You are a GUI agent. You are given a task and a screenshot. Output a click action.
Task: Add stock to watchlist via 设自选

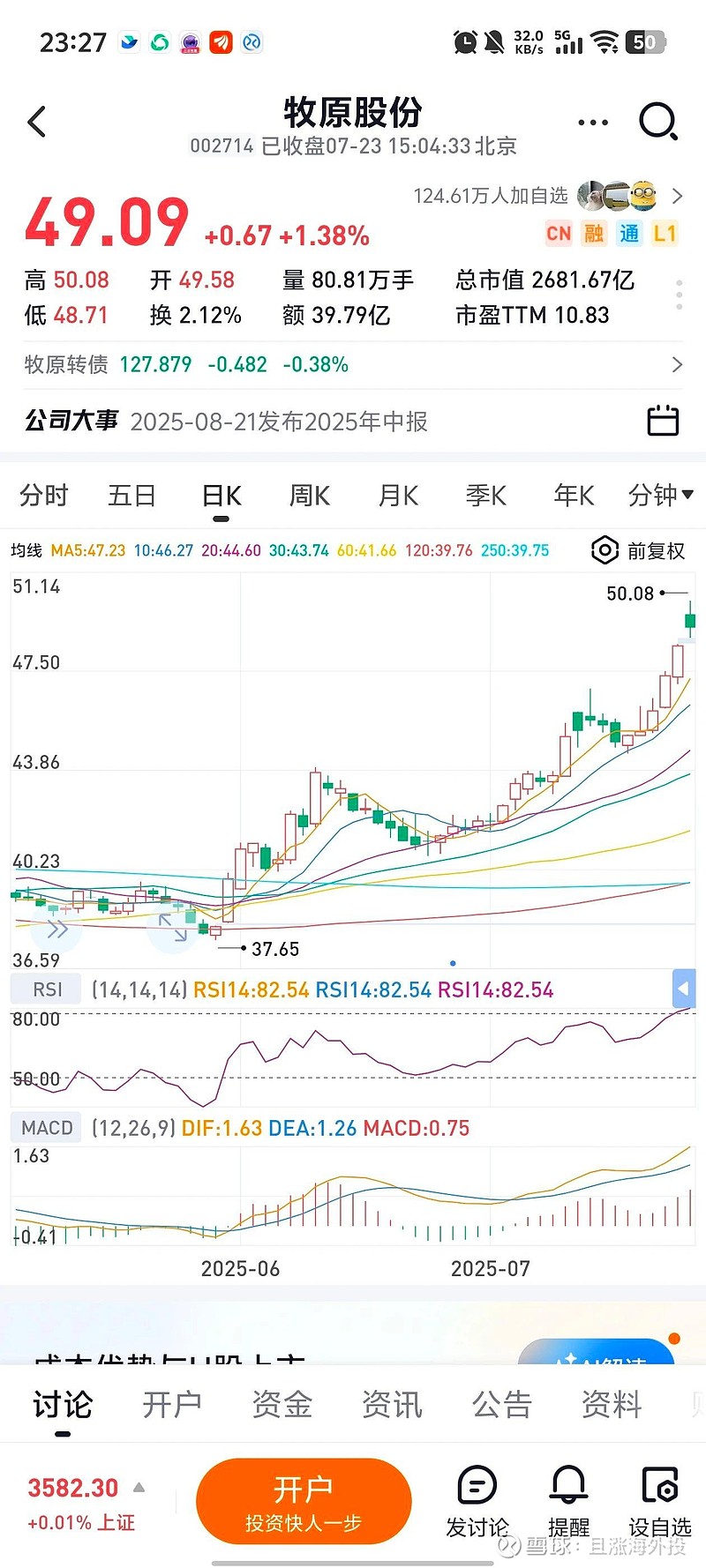[659, 1502]
